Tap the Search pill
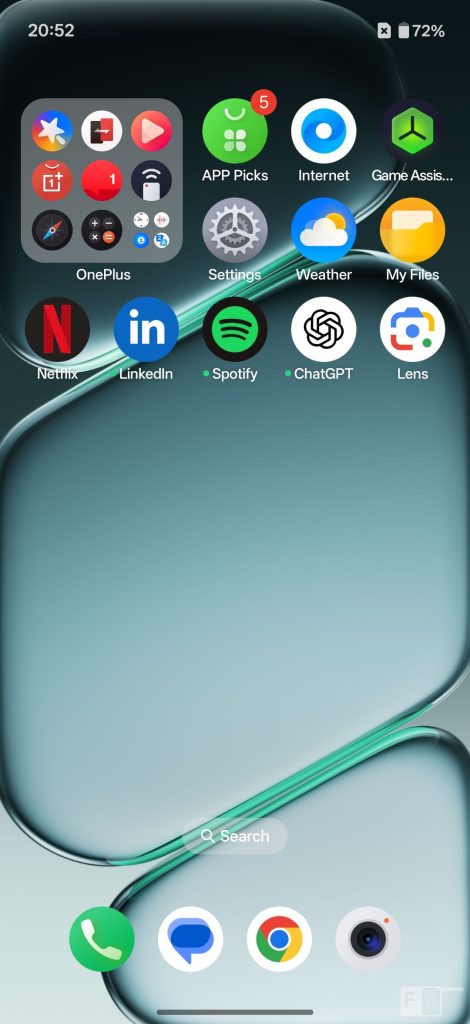Image resolution: width=470 pixels, height=1024 pixels. [x=235, y=836]
